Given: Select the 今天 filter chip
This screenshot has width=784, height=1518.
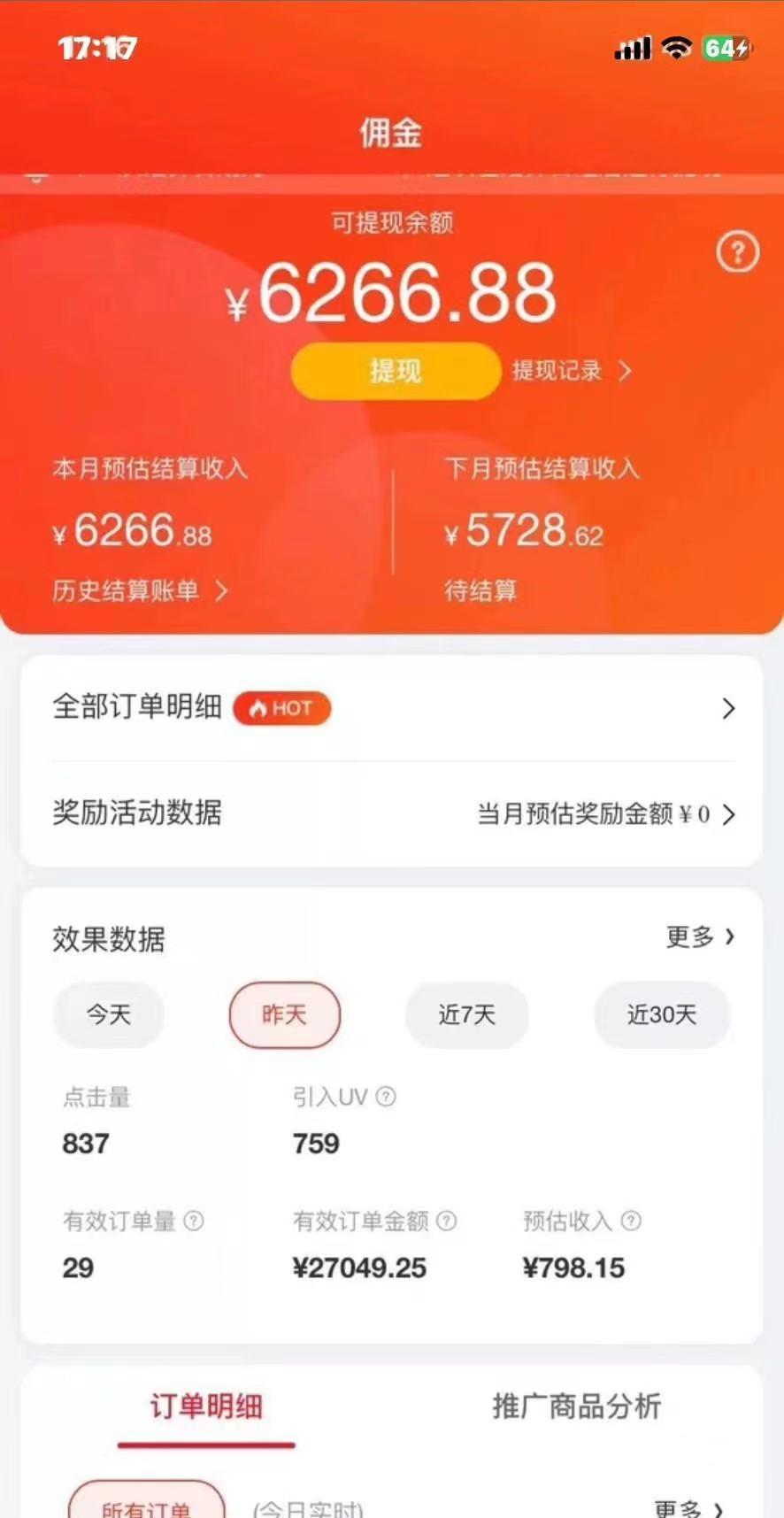Looking at the screenshot, I should point(108,1015).
